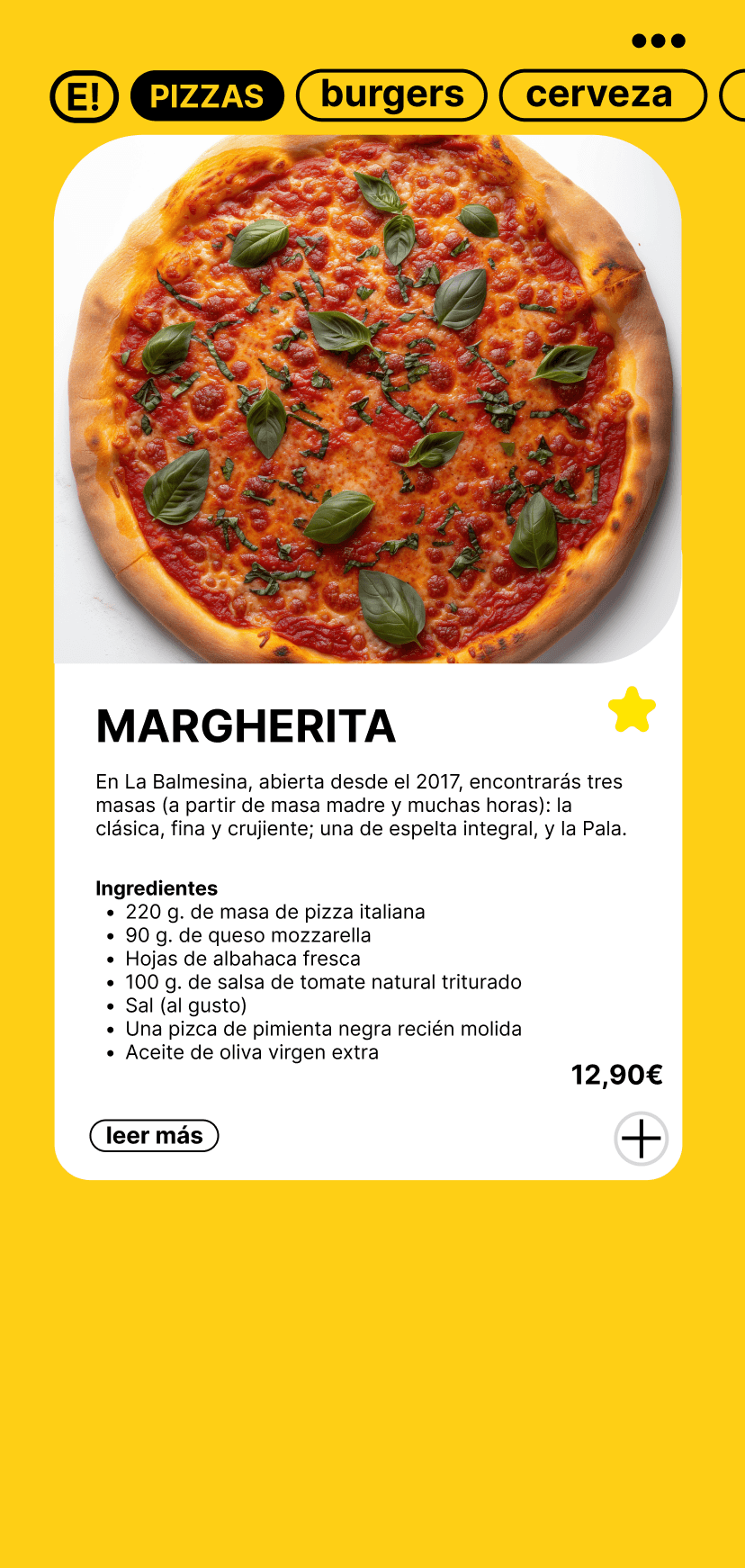Select the PIZZAS category tab
This screenshot has width=745, height=1568.
[x=207, y=96]
